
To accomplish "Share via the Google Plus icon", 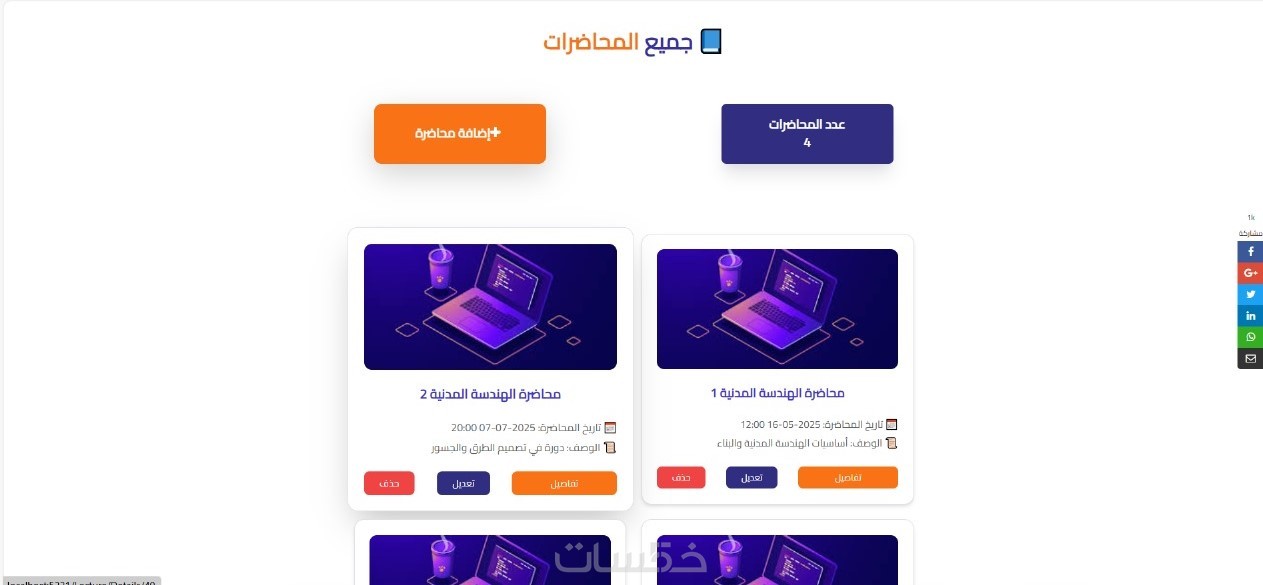I will coord(1250,273).
